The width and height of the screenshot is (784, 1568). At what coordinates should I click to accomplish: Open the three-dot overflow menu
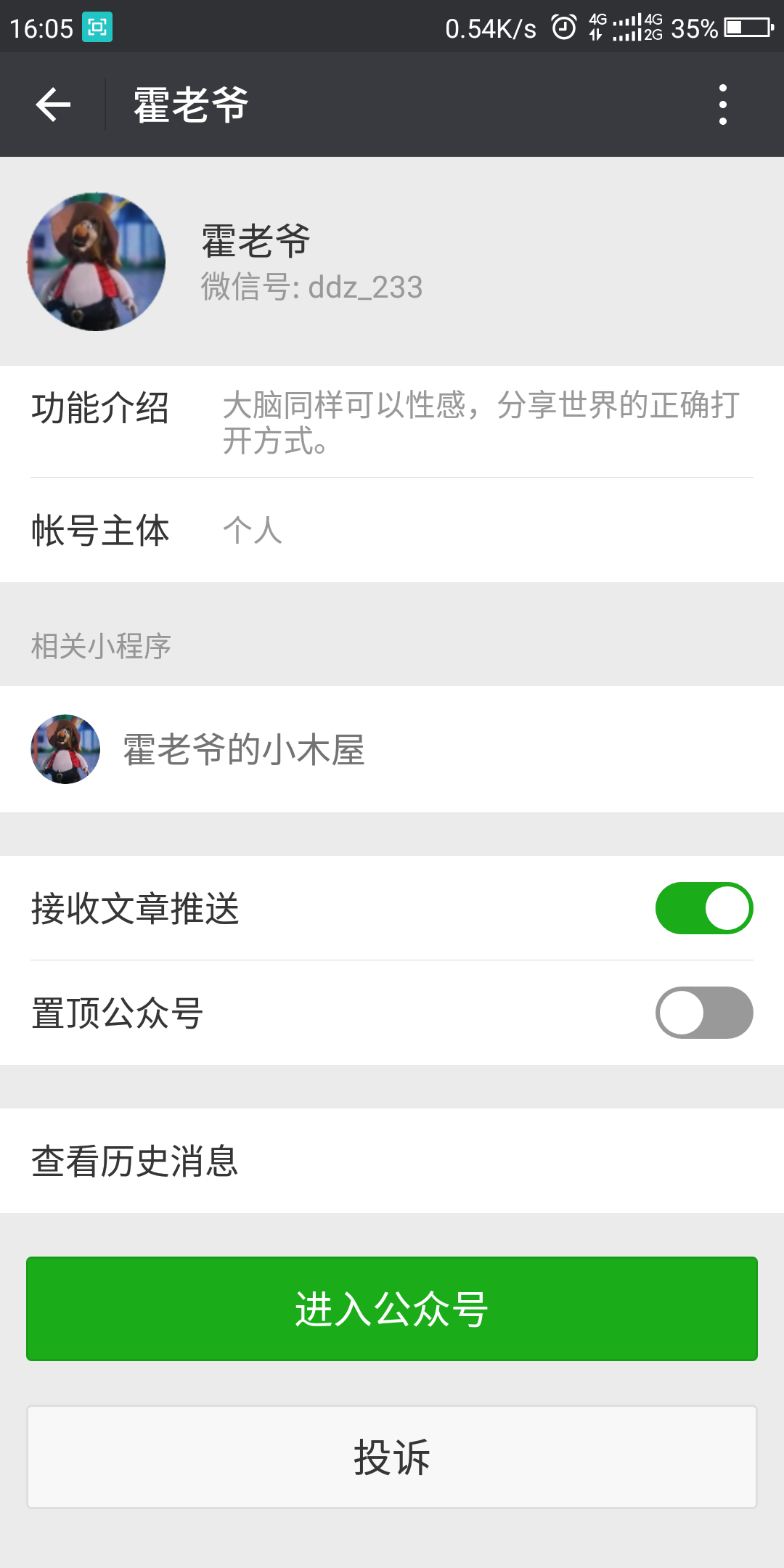pos(722,105)
